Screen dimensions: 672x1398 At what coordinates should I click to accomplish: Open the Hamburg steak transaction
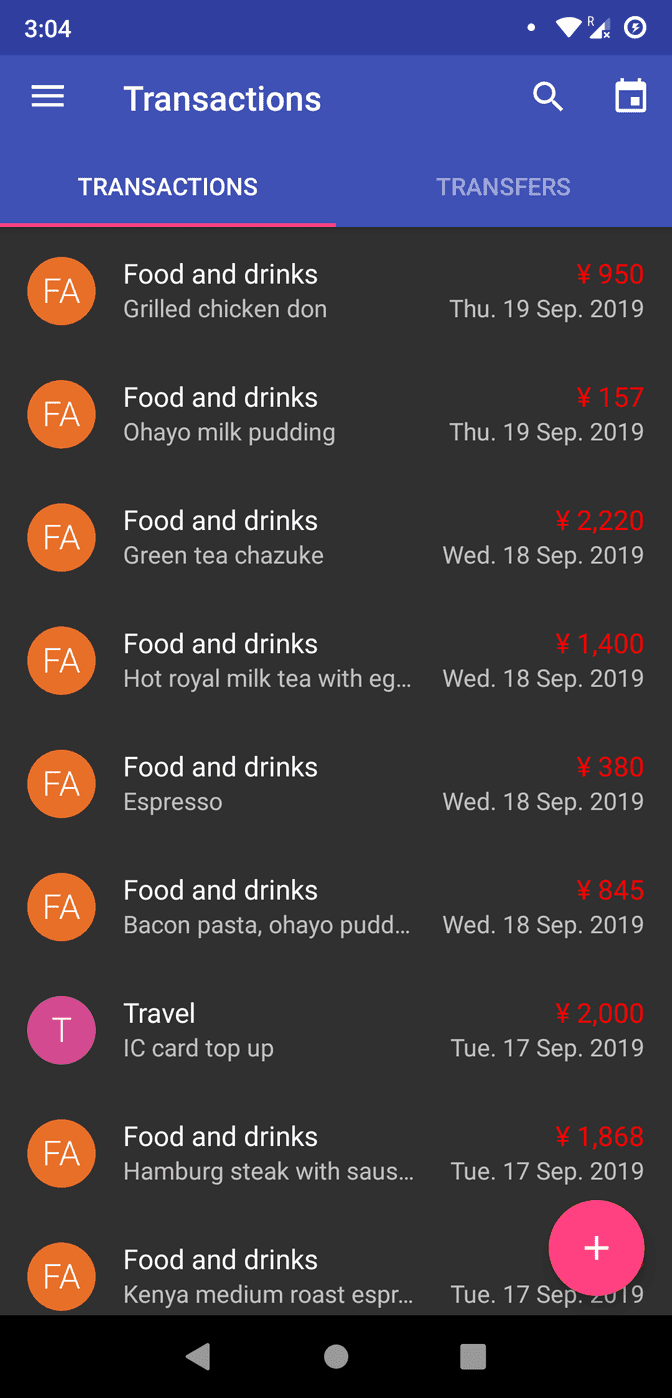pos(336,1152)
